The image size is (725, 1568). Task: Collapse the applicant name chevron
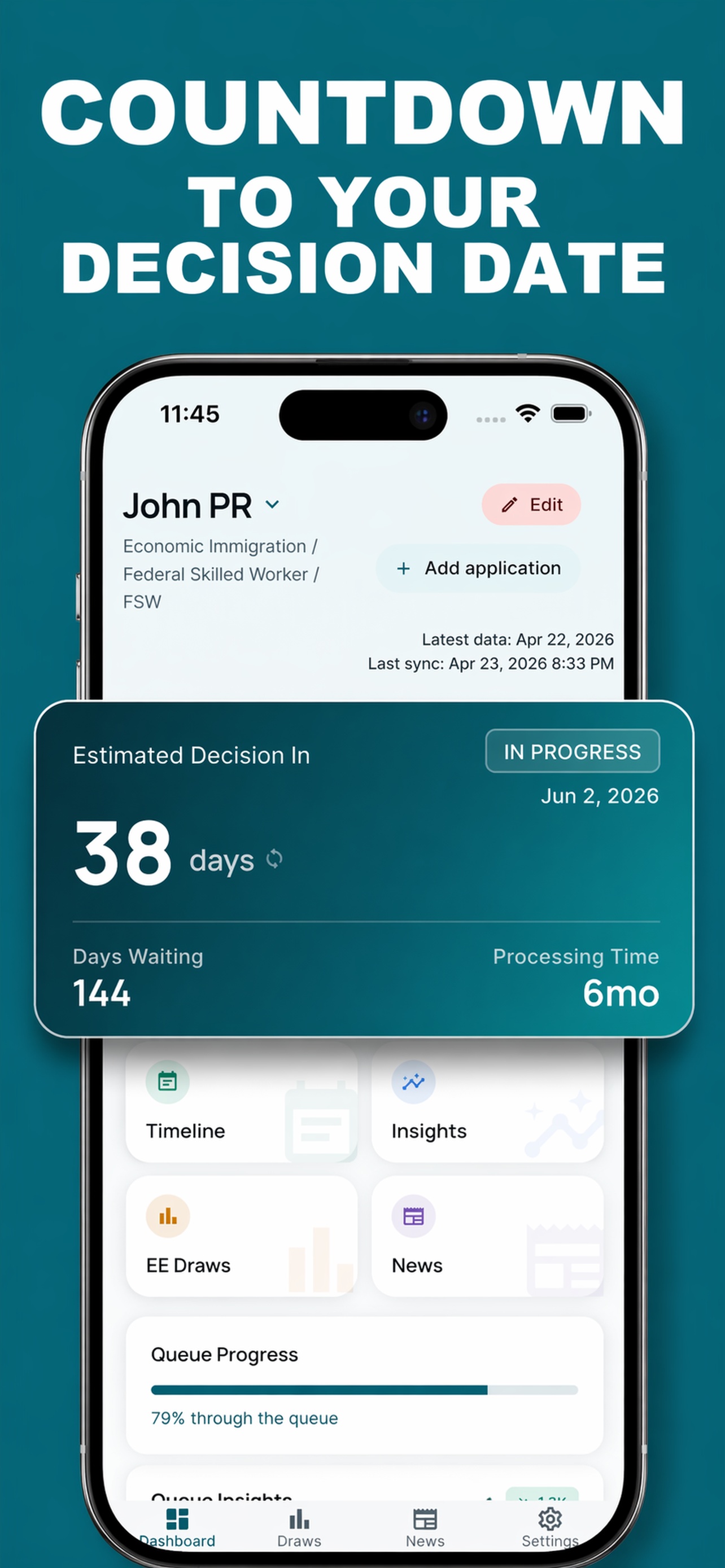pos(272,505)
